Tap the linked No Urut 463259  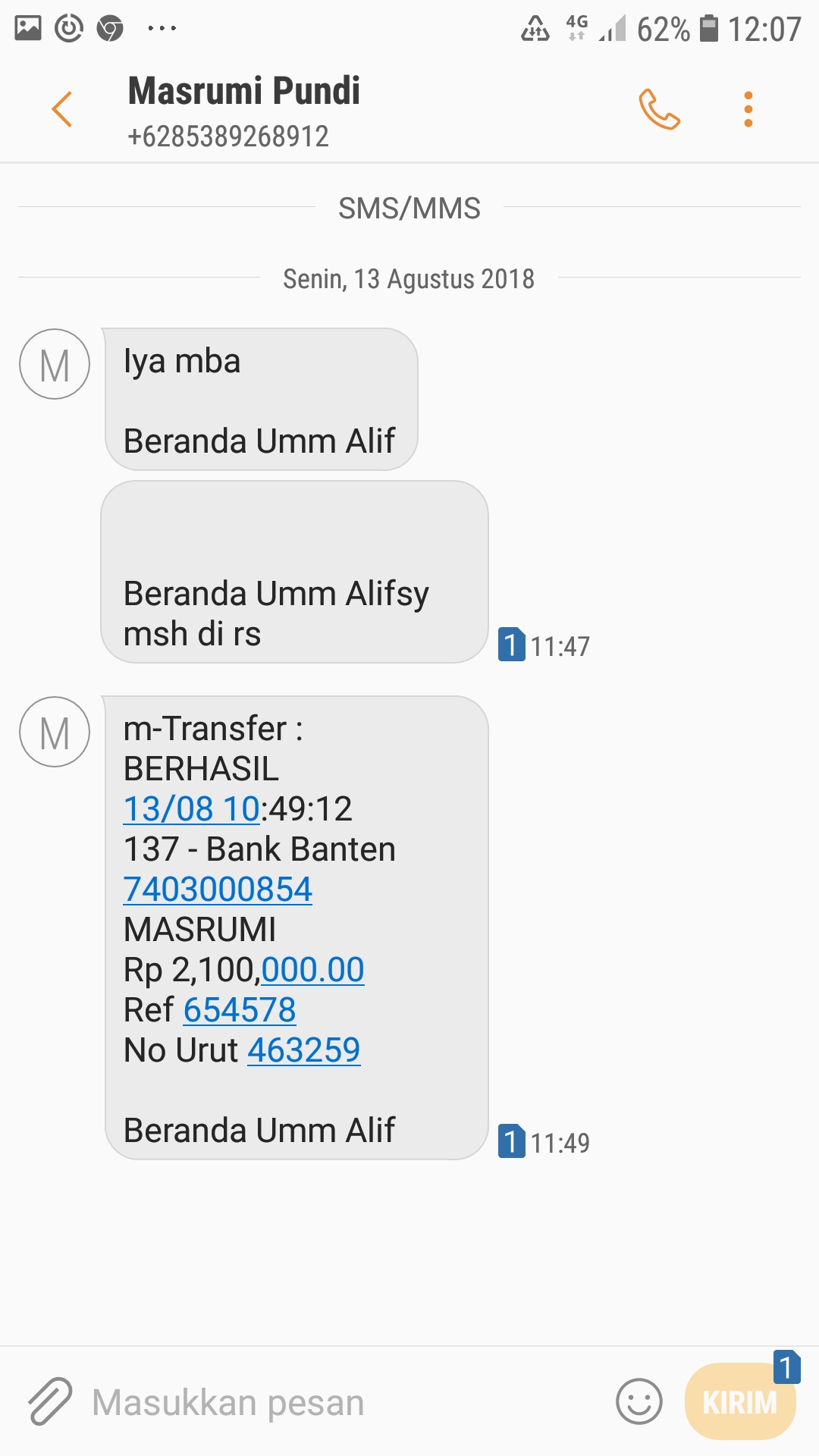[303, 1050]
